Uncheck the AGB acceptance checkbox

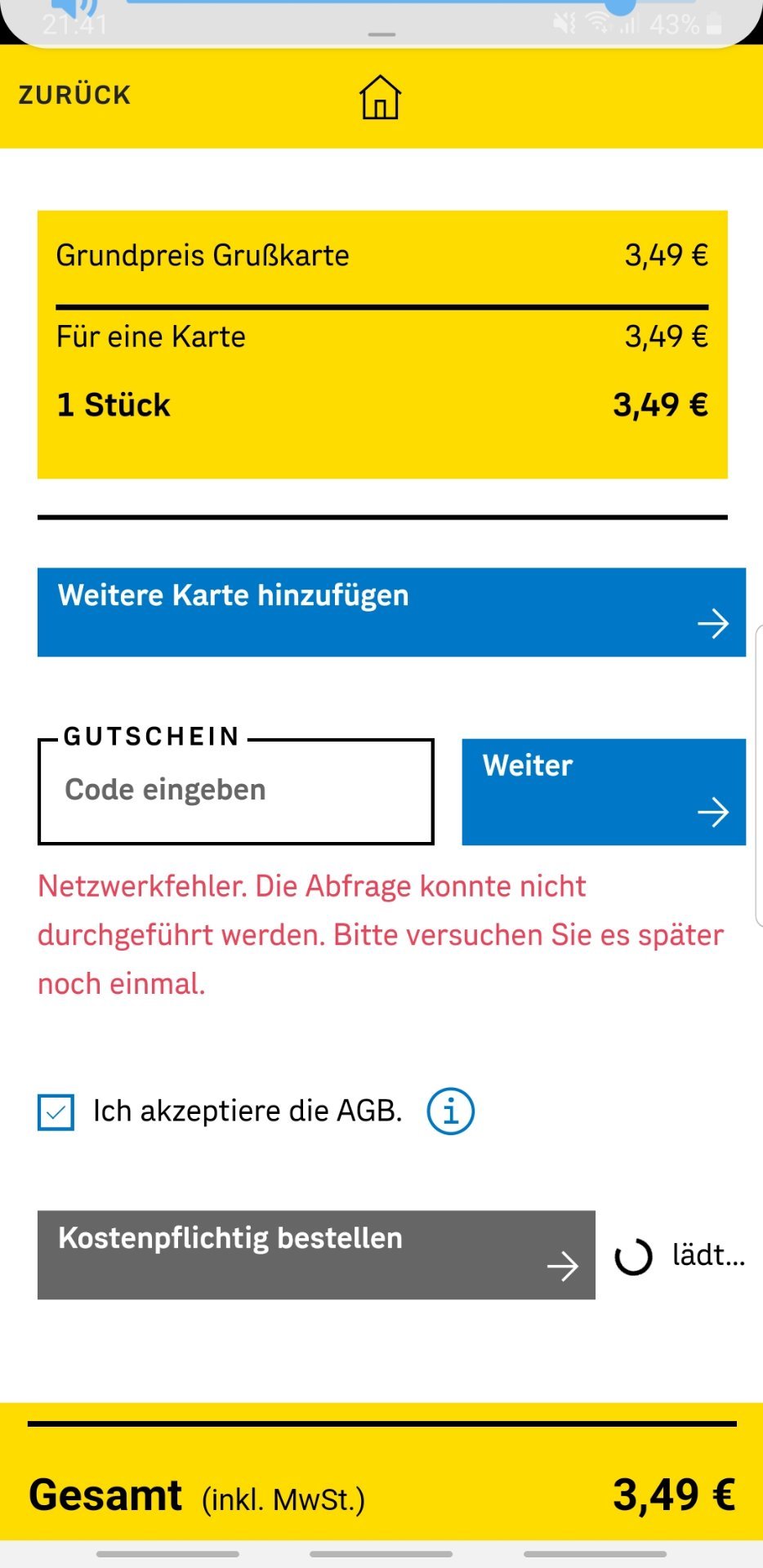56,1112
